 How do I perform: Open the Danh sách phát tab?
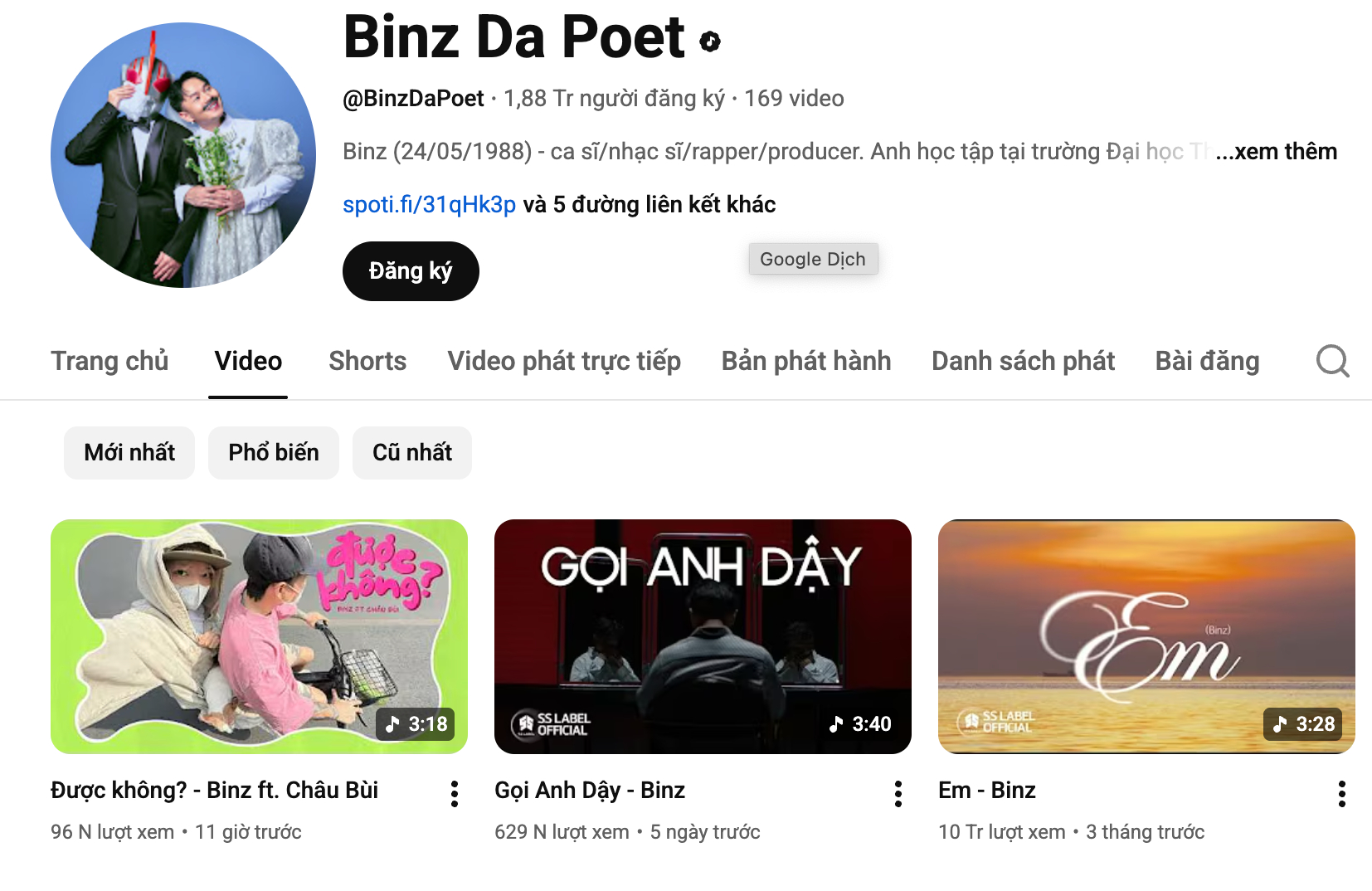click(1023, 361)
